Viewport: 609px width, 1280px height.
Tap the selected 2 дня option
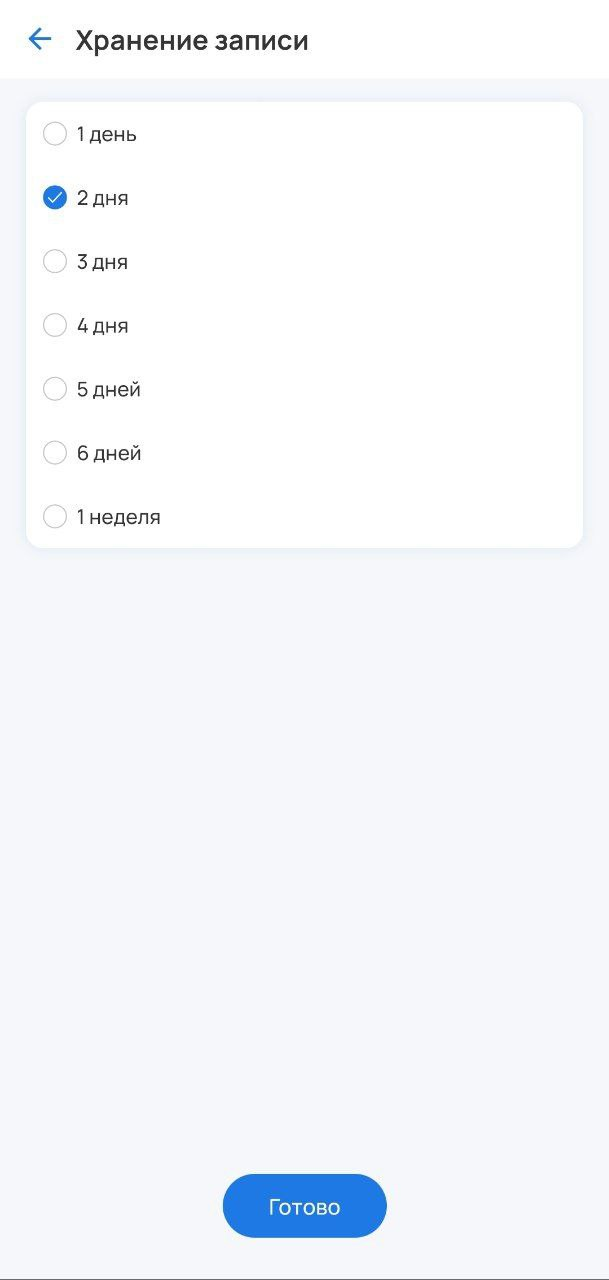pyautogui.click(x=55, y=198)
